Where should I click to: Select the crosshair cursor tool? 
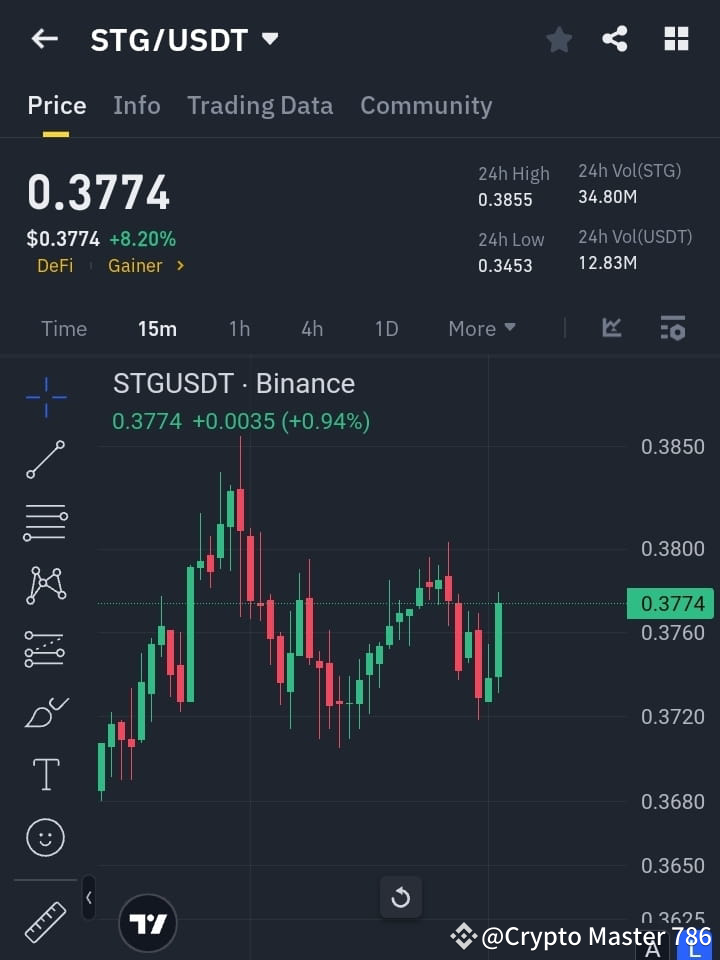click(x=45, y=397)
